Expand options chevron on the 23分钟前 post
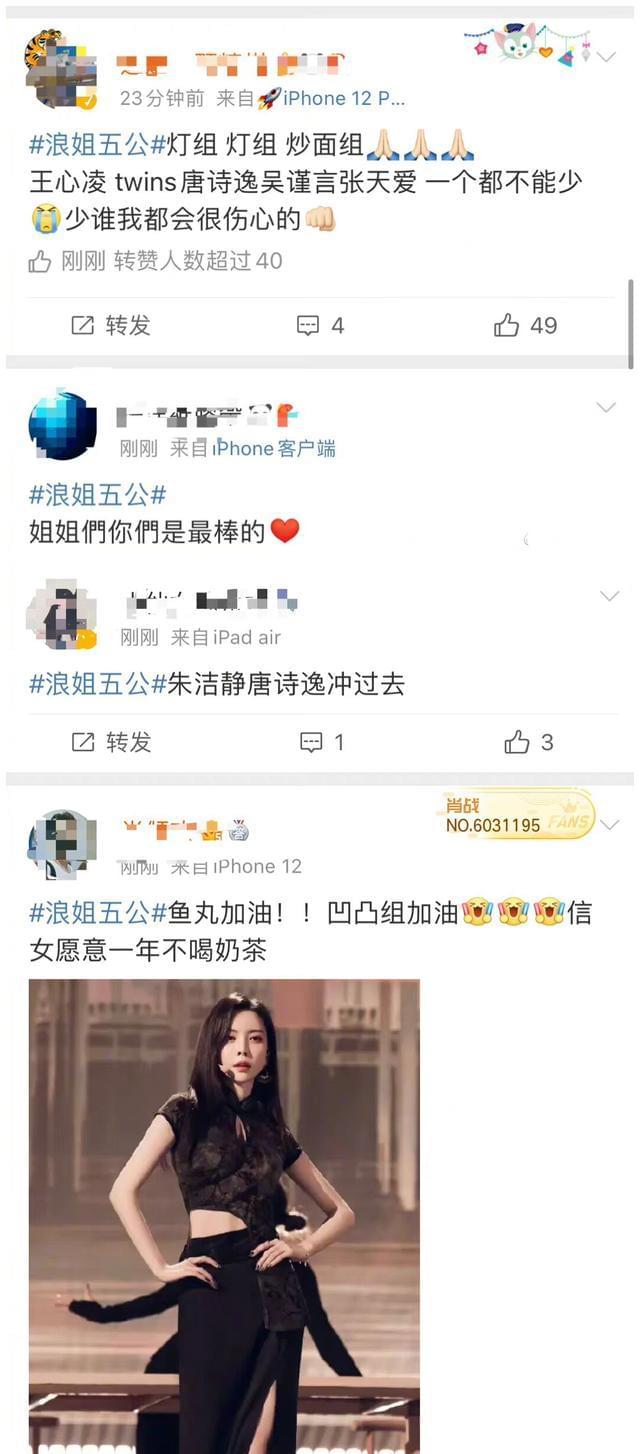Image resolution: width=640 pixels, height=1454 pixels. coord(607,57)
